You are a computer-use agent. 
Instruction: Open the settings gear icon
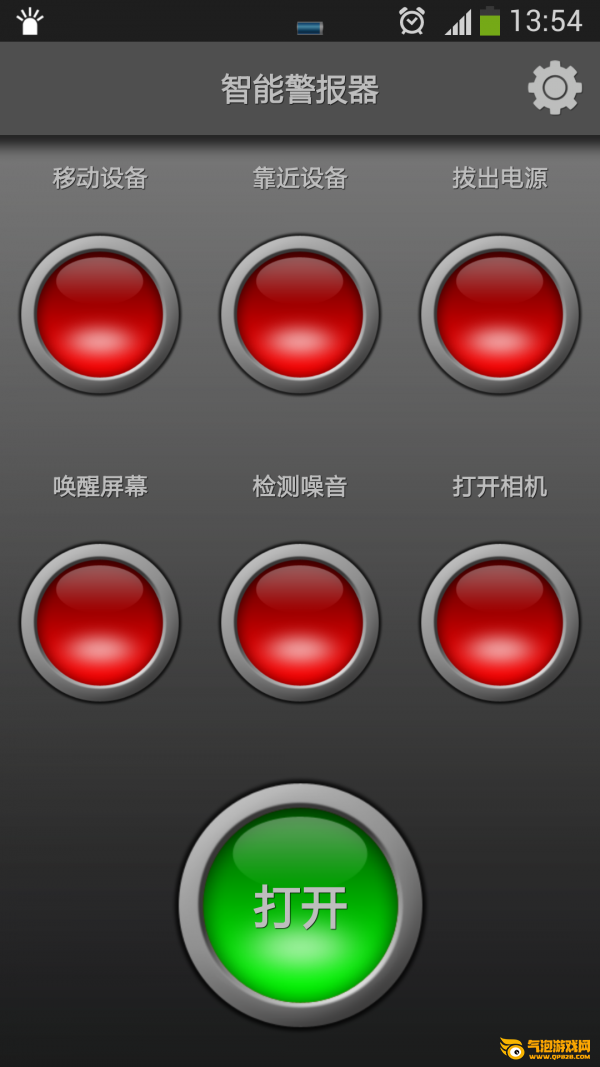click(554, 88)
